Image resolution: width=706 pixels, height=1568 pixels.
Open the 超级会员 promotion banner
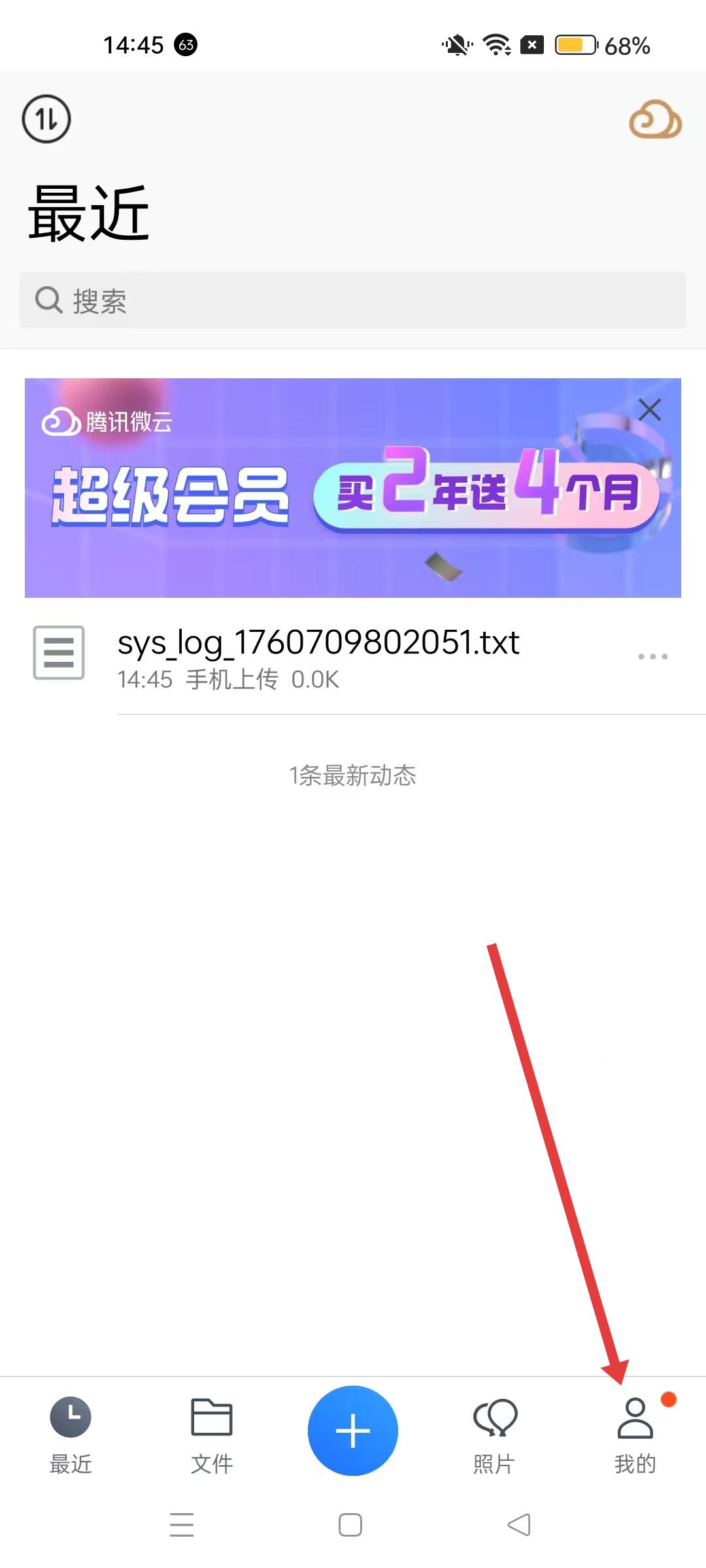tap(327, 497)
